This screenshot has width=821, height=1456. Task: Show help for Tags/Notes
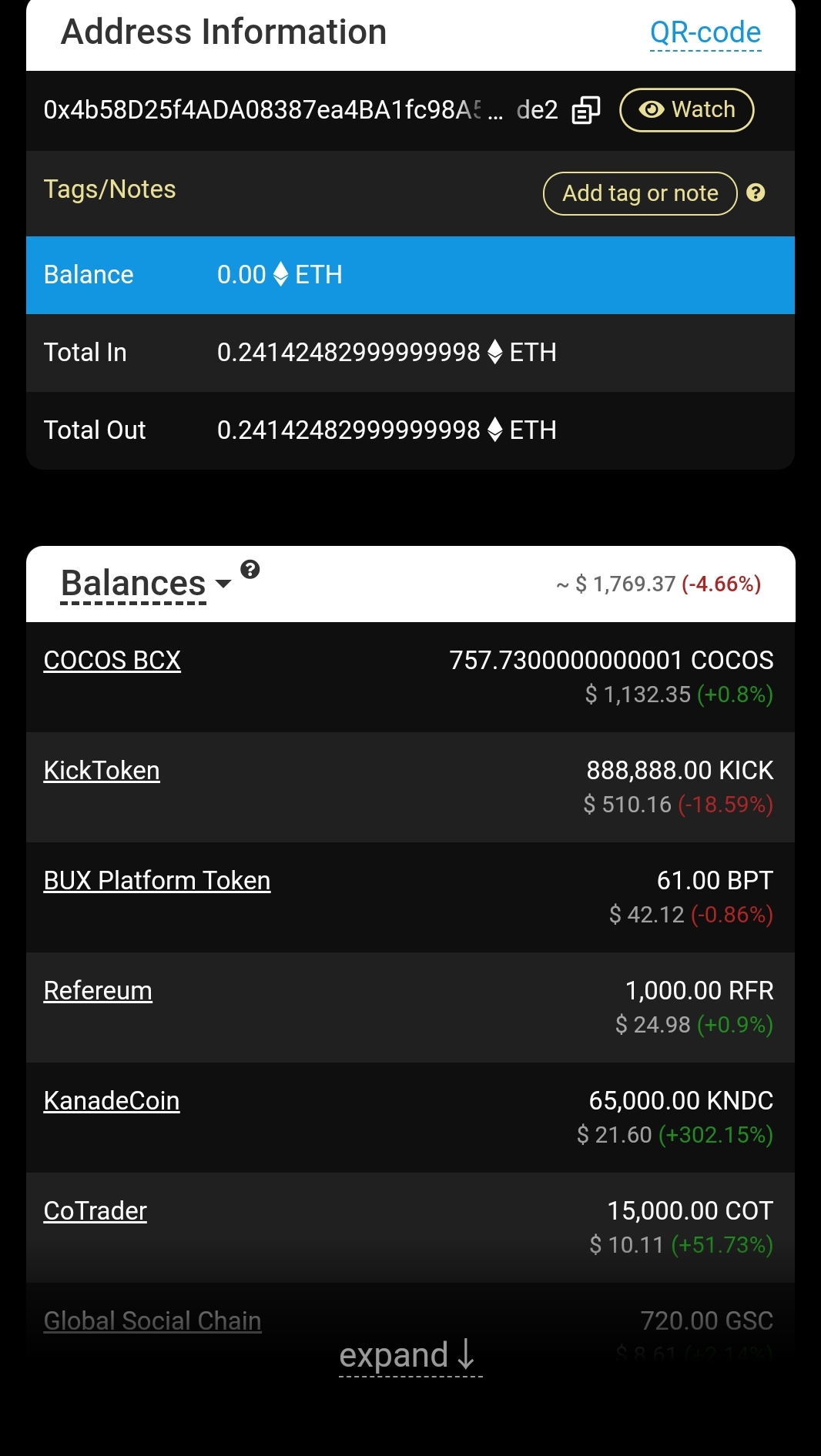[756, 192]
